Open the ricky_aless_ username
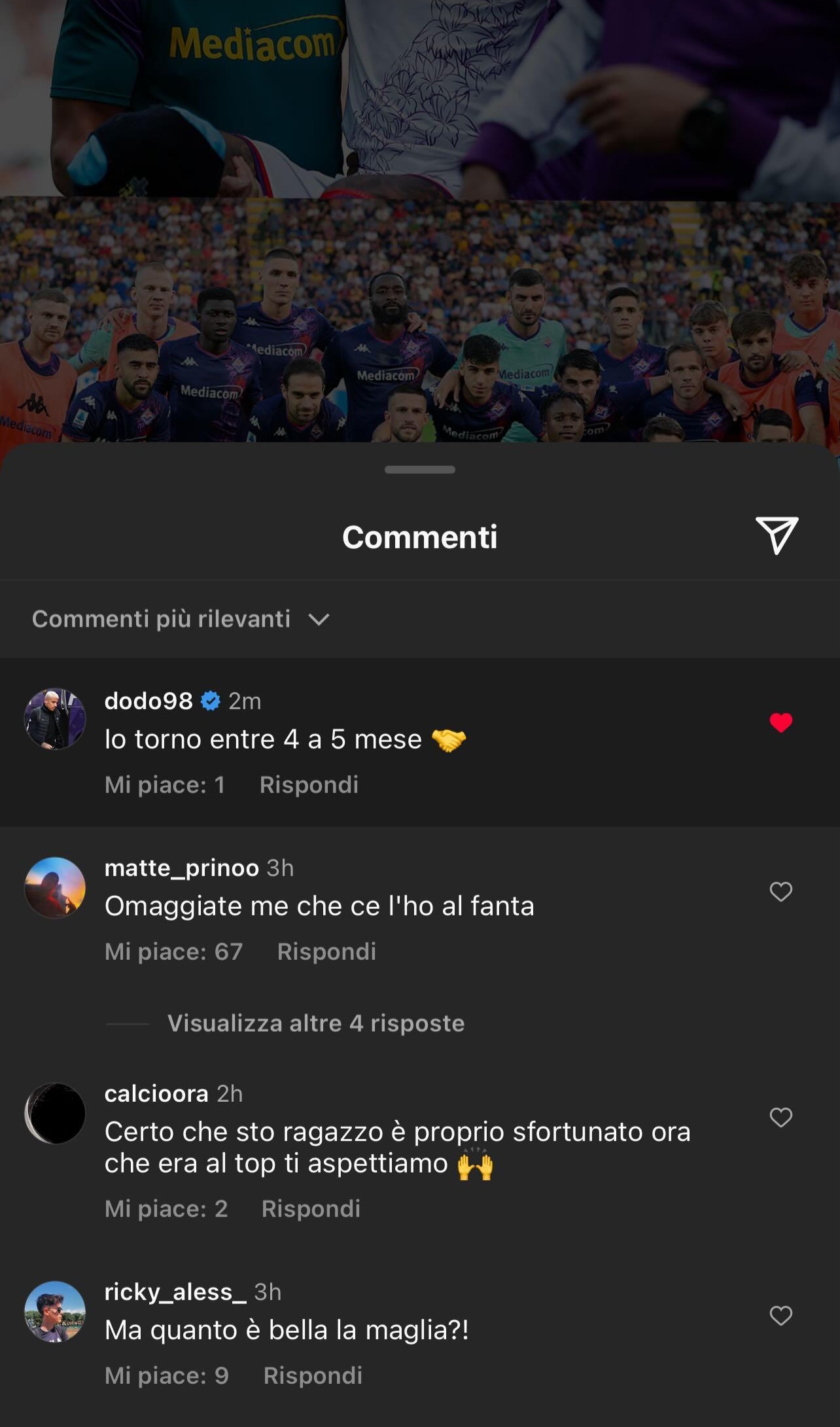The image size is (840, 1427). point(175,1292)
